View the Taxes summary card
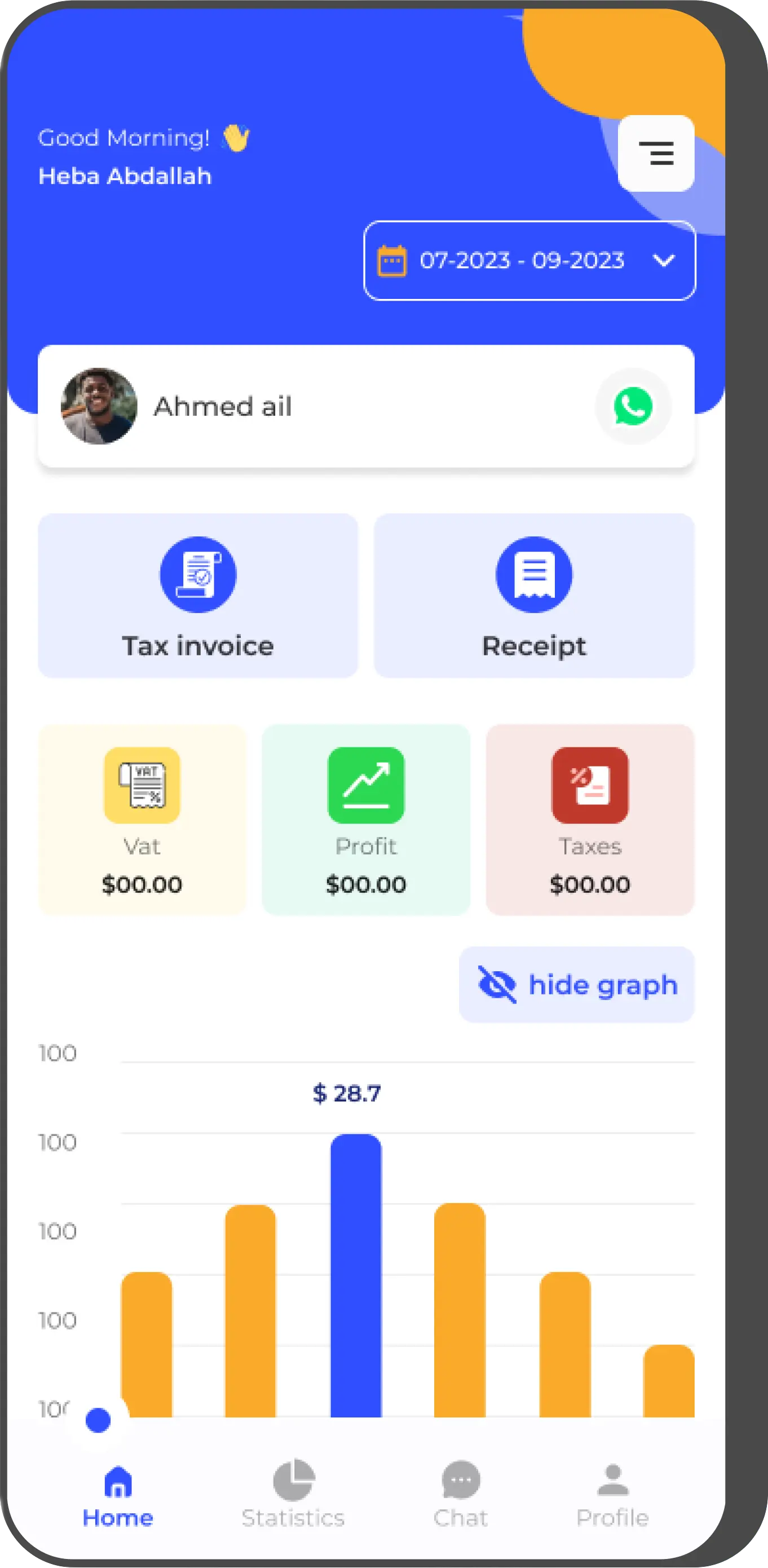Screen dimensions: 768x1568 (590, 820)
